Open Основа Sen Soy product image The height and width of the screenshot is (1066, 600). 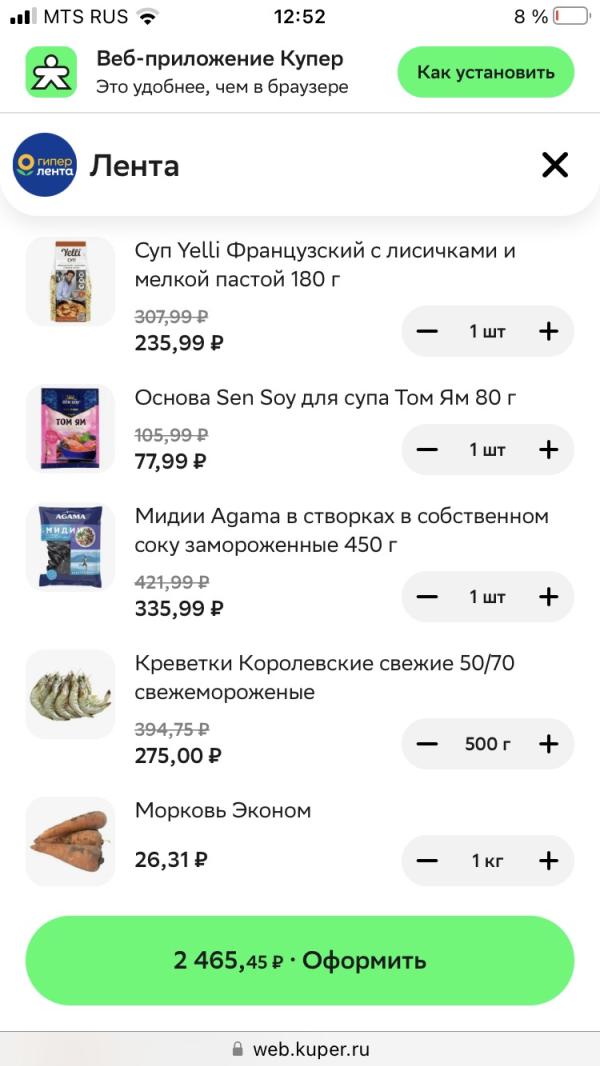70,429
